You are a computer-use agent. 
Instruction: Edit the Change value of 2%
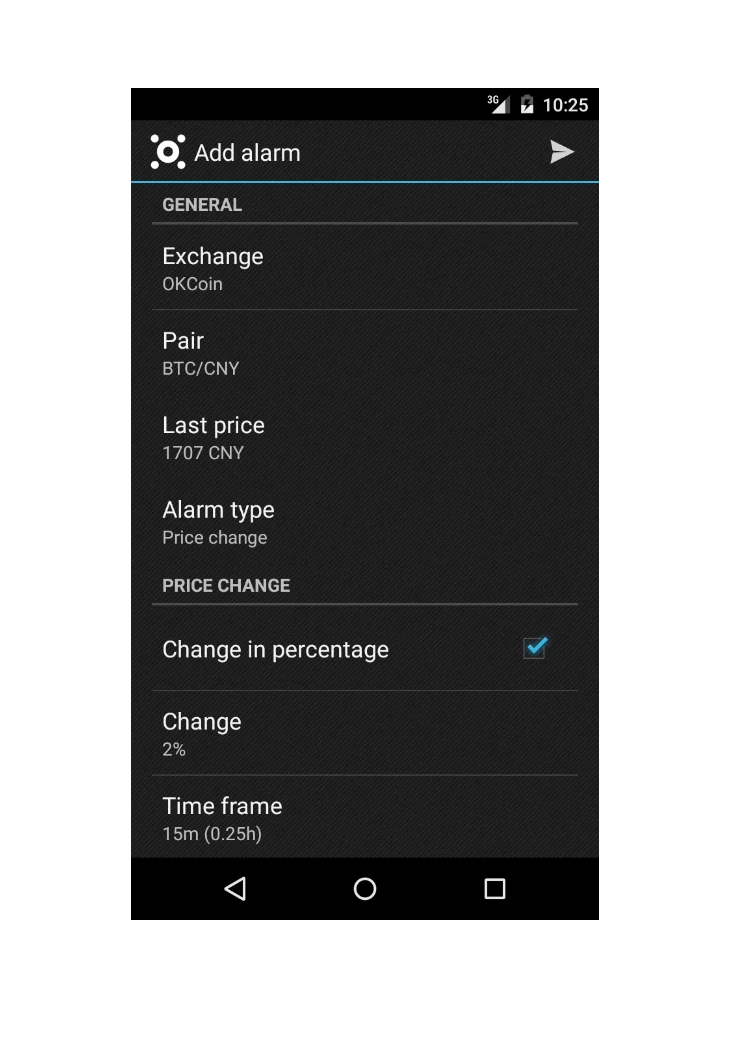tap(364, 733)
